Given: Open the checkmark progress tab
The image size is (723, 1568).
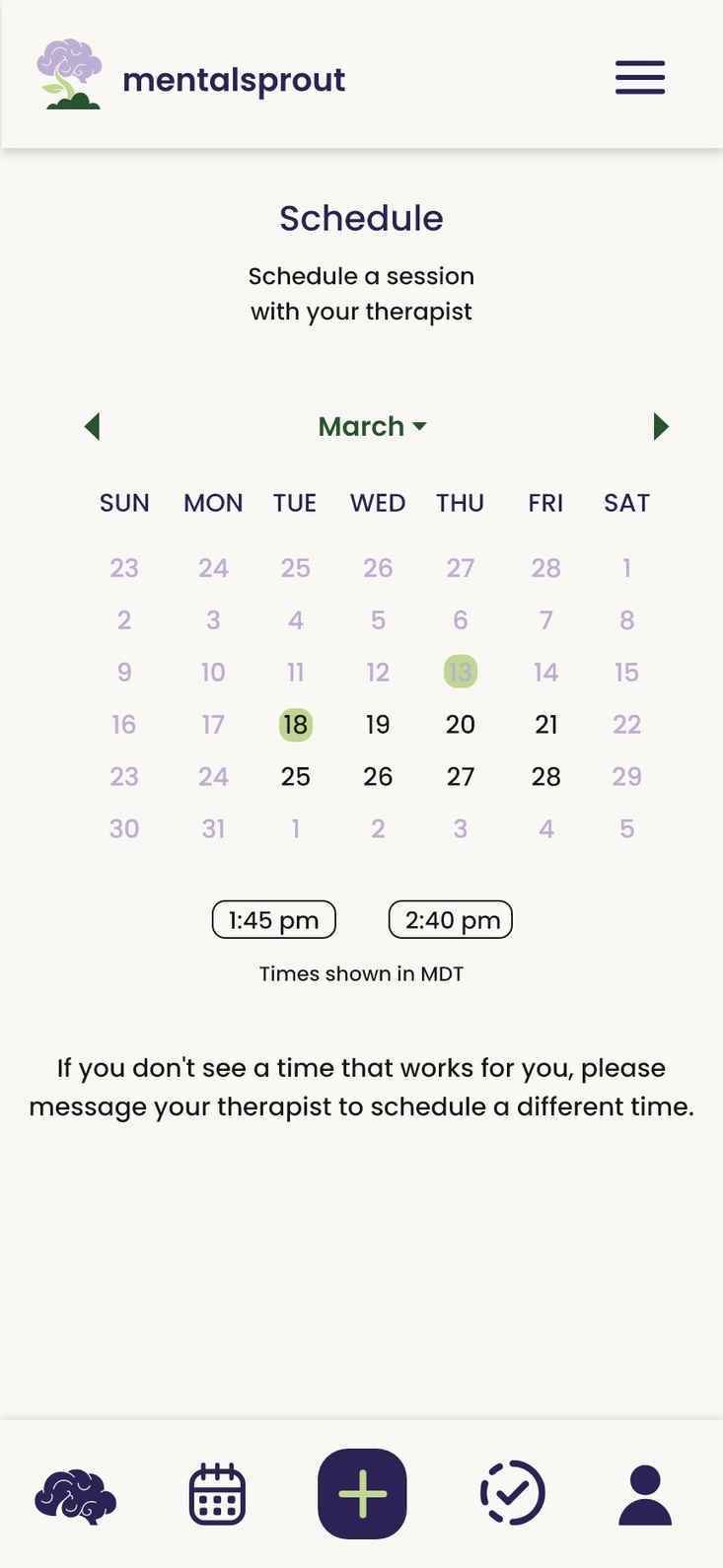Looking at the screenshot, I should click(512, 1493).
